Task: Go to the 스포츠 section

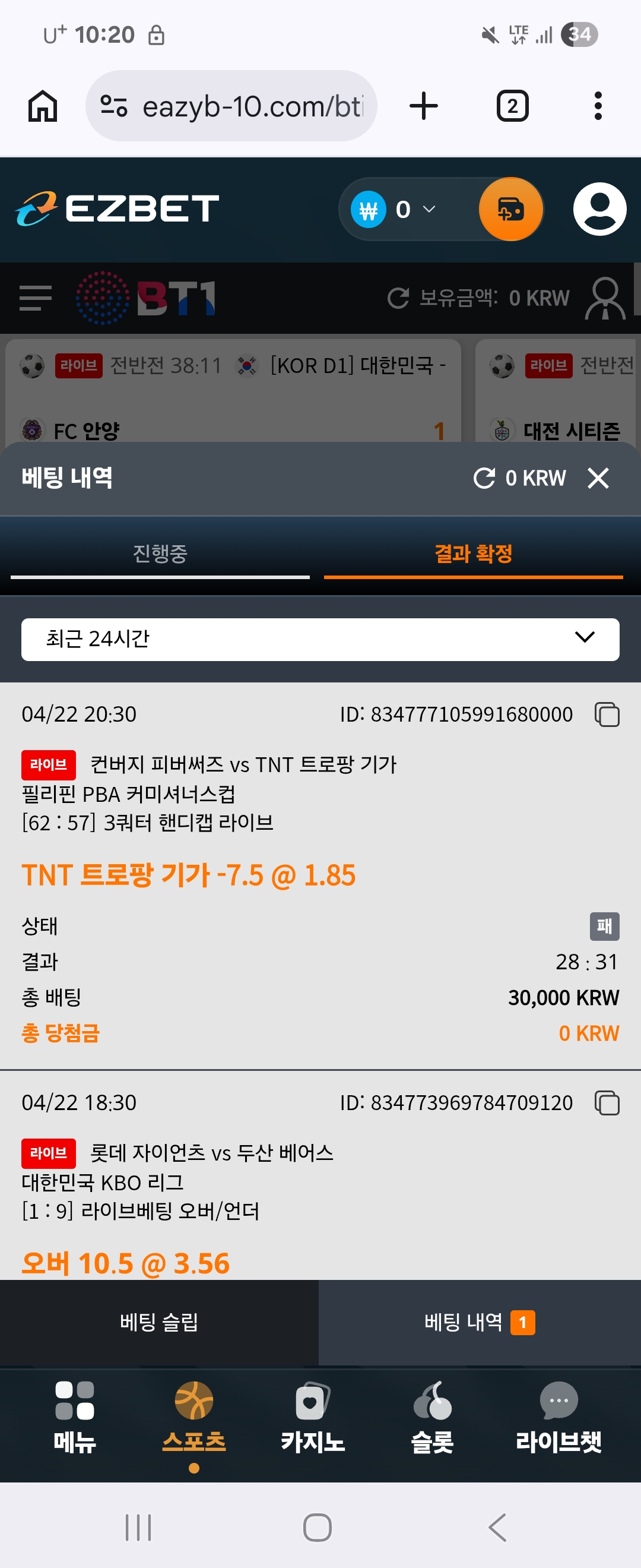Action: click(194, 1418)
